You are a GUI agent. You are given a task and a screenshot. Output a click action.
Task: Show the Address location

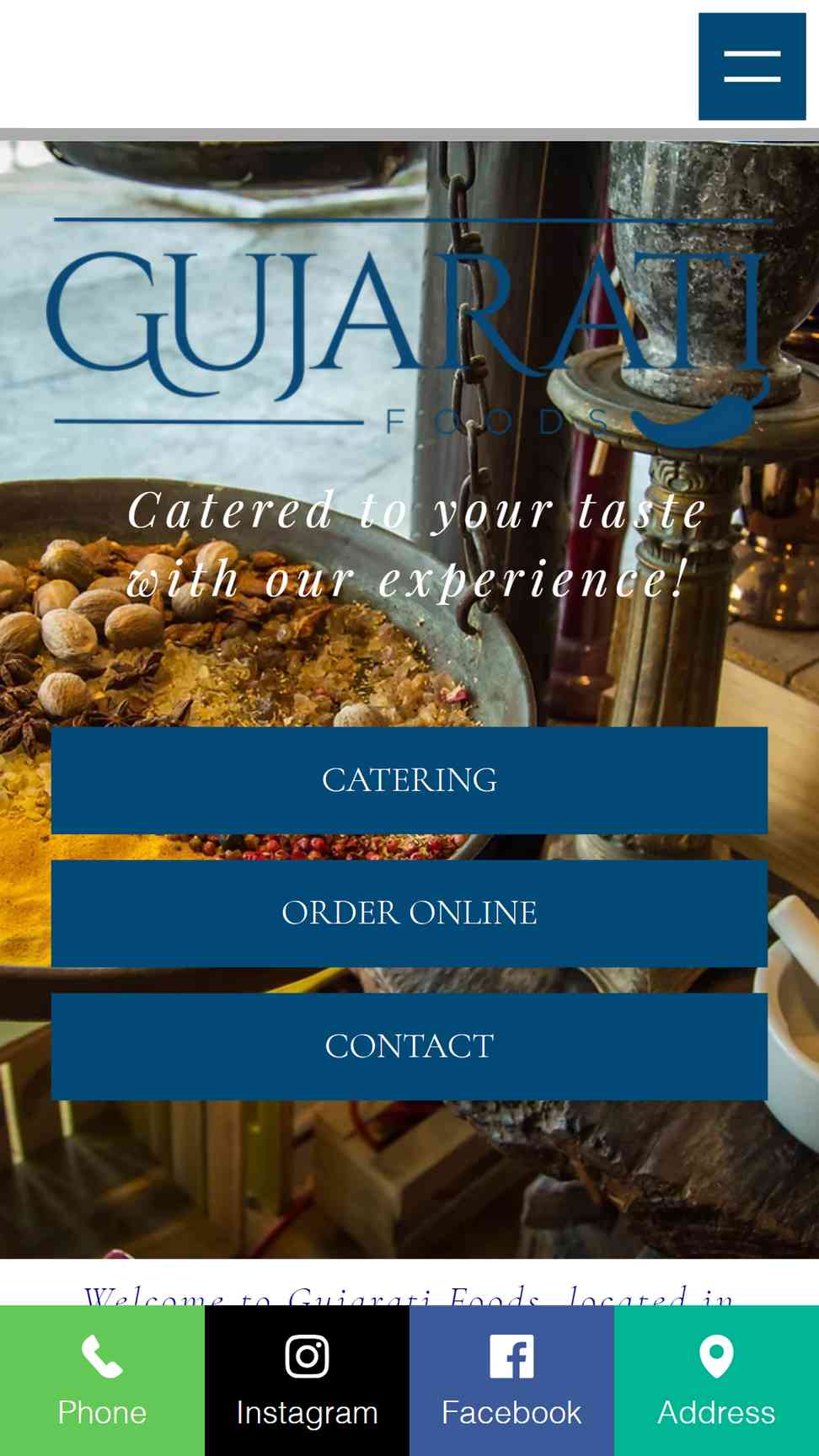pyautogui.click(x=716, y=1380)
